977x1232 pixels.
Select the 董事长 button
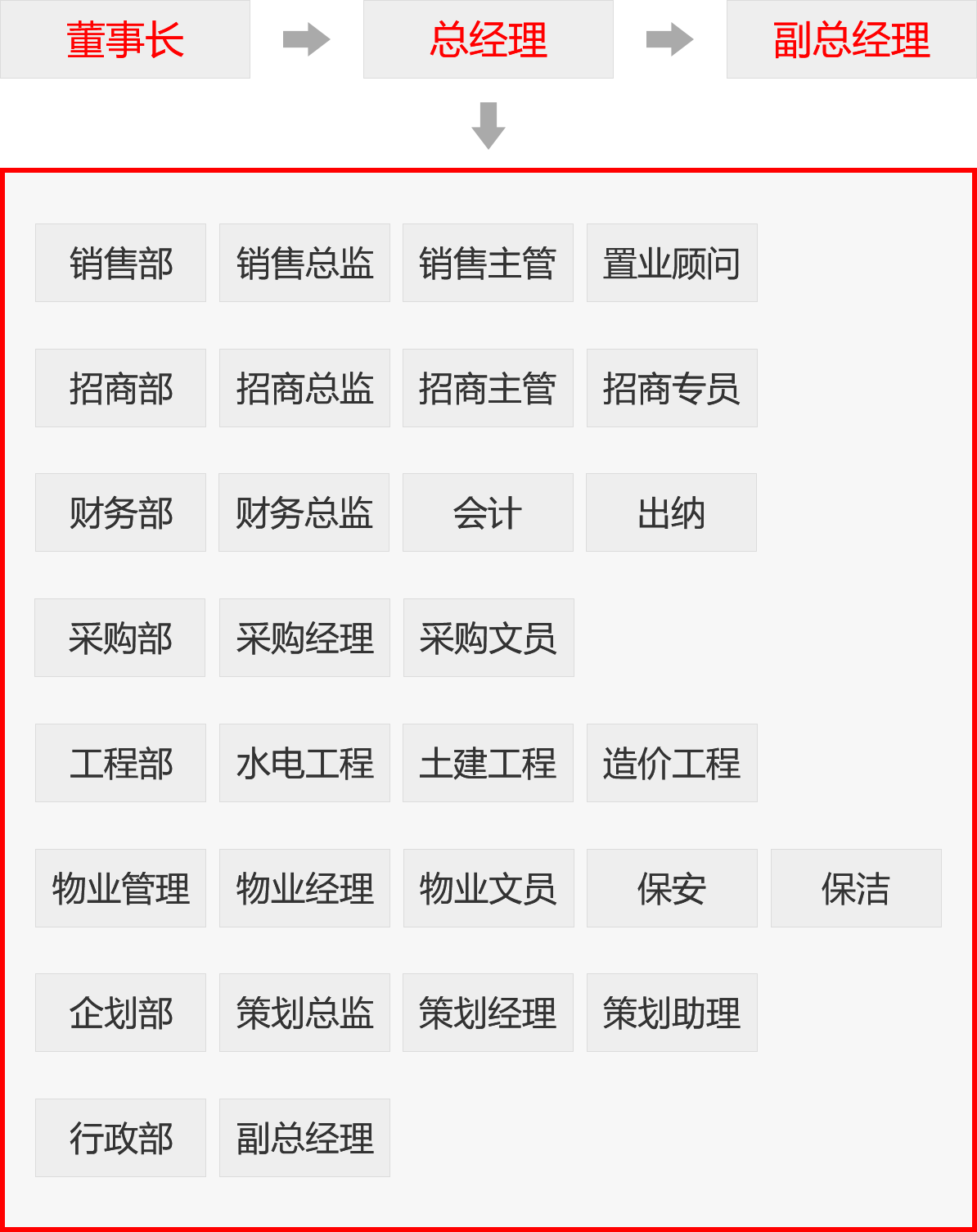(x=124, y=39)
